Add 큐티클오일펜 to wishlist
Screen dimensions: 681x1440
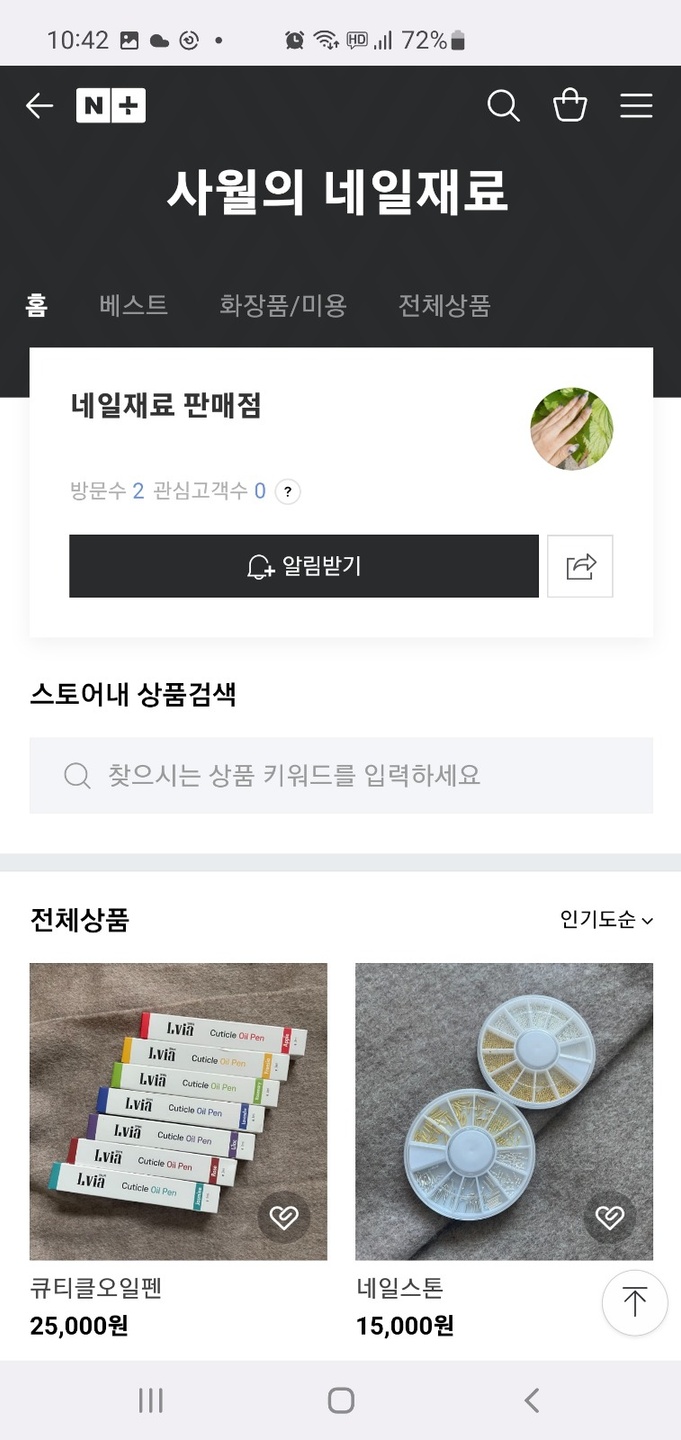pos(284,1217)
